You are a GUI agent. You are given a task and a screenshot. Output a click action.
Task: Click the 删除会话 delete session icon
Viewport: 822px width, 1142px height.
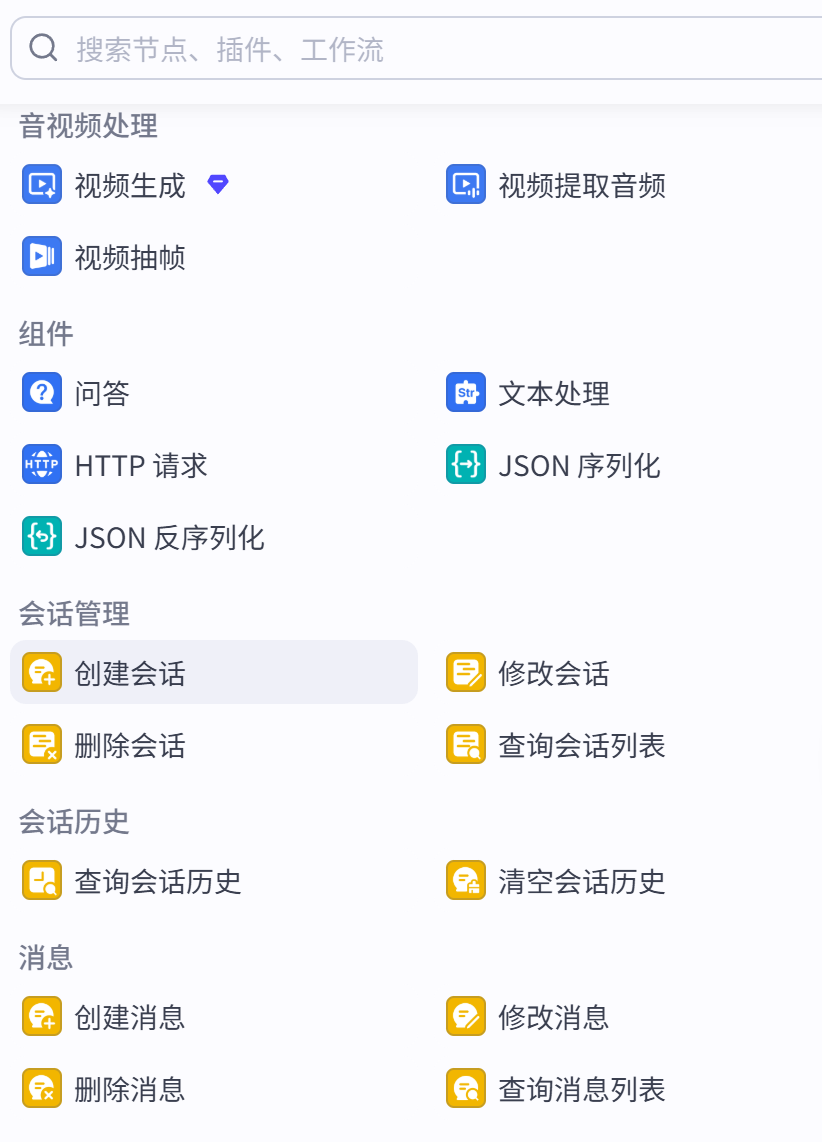click(41, 744)
